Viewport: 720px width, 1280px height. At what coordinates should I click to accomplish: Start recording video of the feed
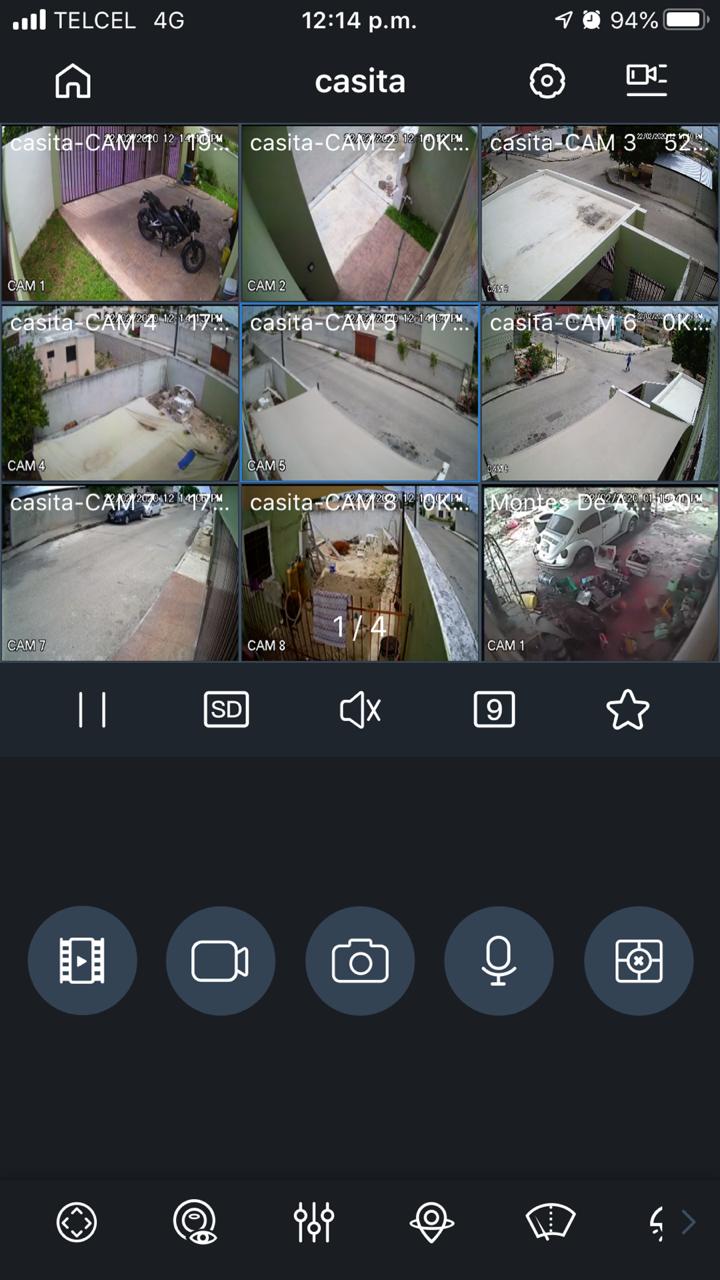coord(220,961)
